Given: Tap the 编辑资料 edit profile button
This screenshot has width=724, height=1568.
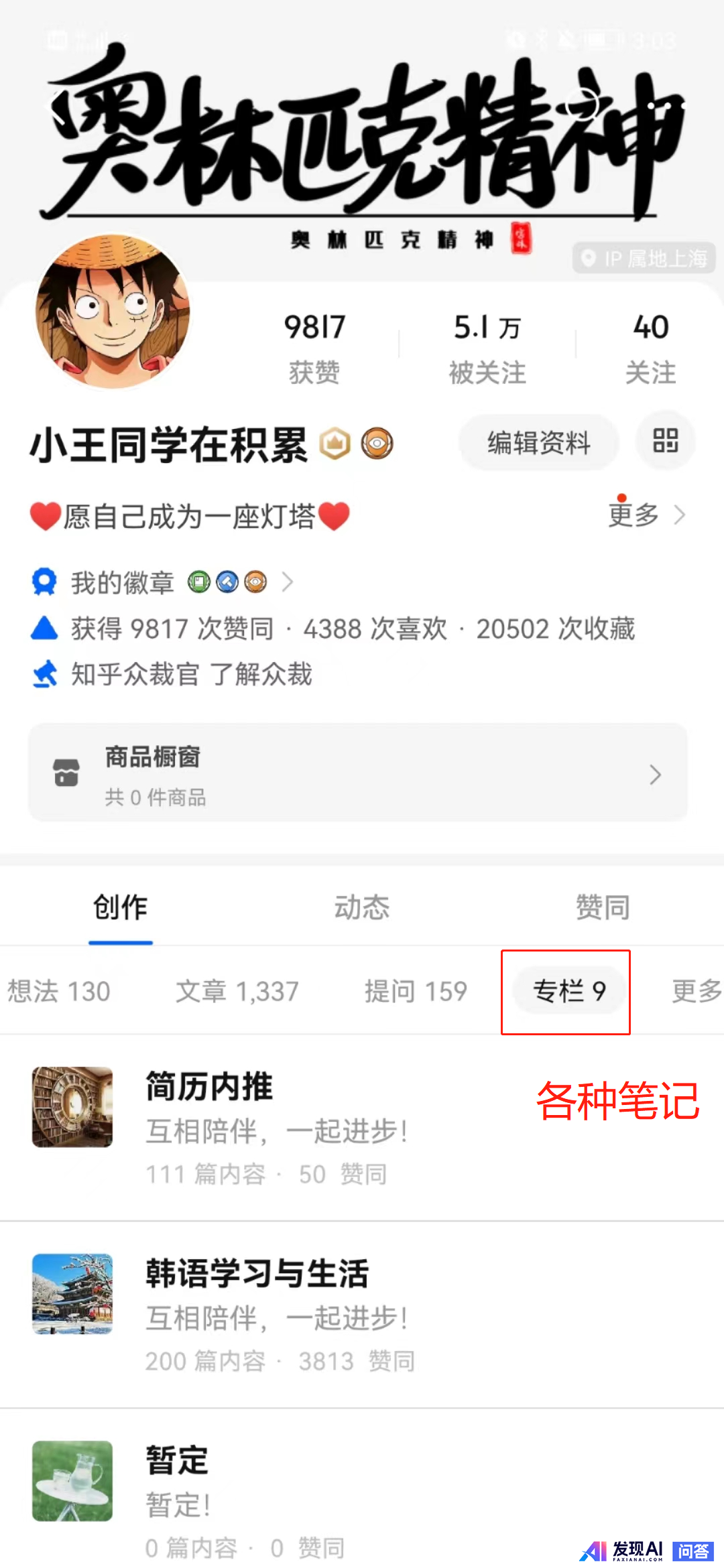Looking at the screenshot, I should pos(538,443).
